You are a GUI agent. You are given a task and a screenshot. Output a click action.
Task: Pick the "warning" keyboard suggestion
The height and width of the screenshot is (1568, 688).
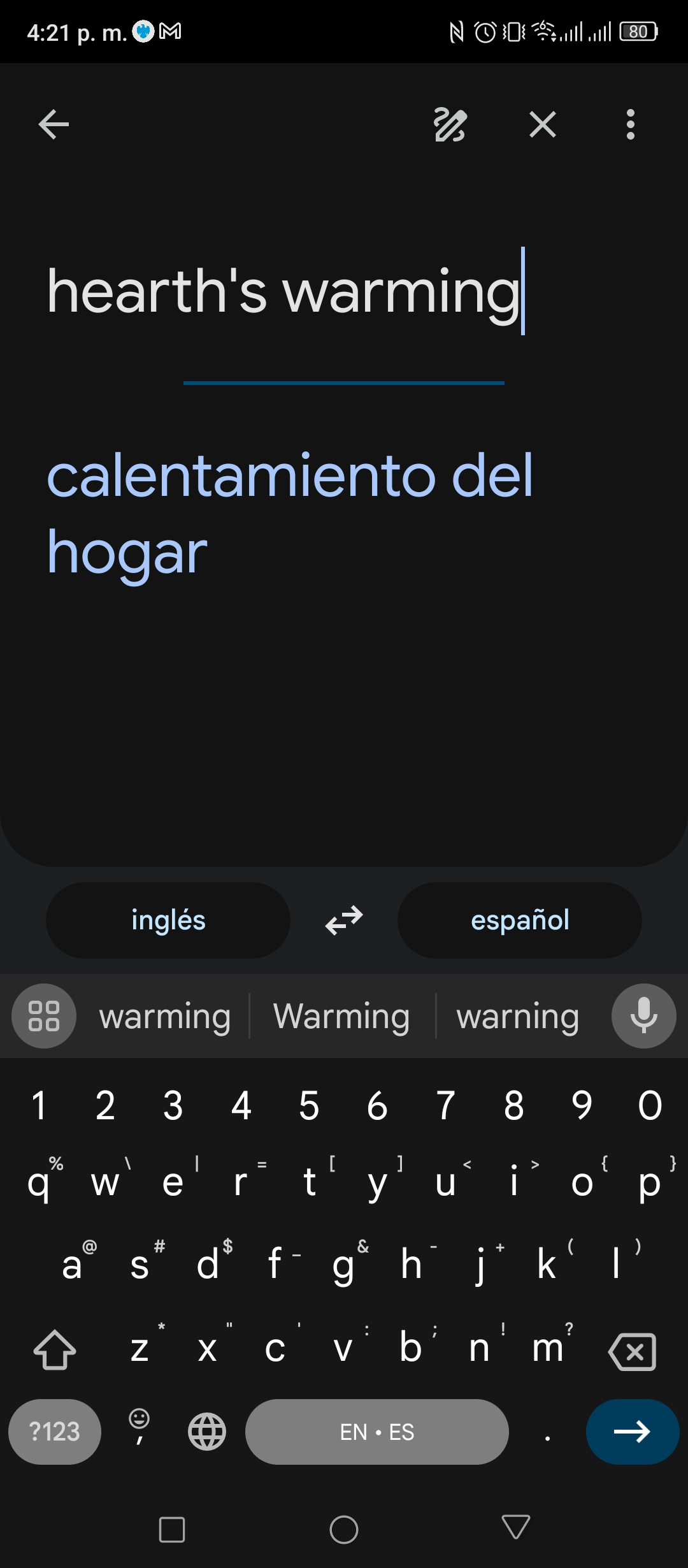(518, 1016)
